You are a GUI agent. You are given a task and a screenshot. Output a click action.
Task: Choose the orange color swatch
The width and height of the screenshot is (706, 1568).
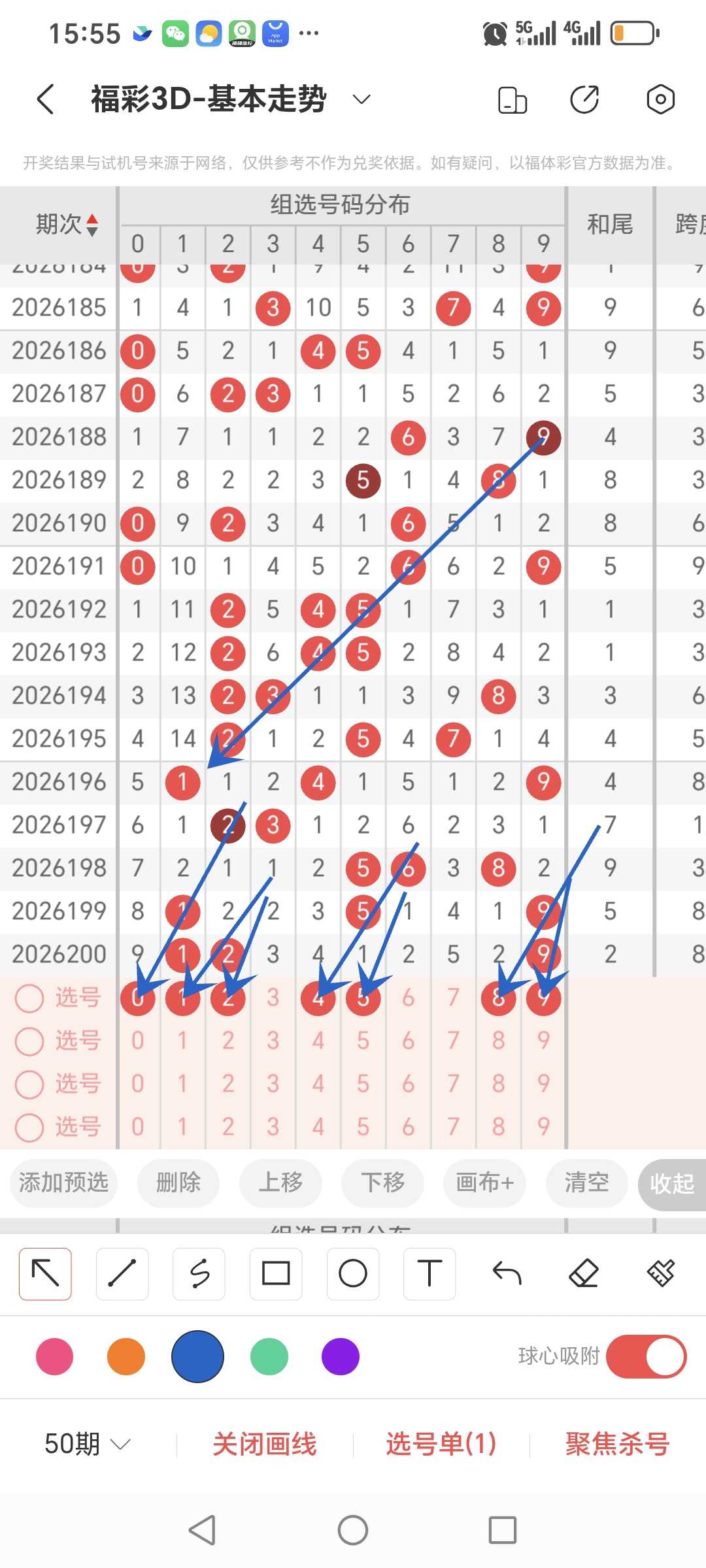tap(126, 1357)
